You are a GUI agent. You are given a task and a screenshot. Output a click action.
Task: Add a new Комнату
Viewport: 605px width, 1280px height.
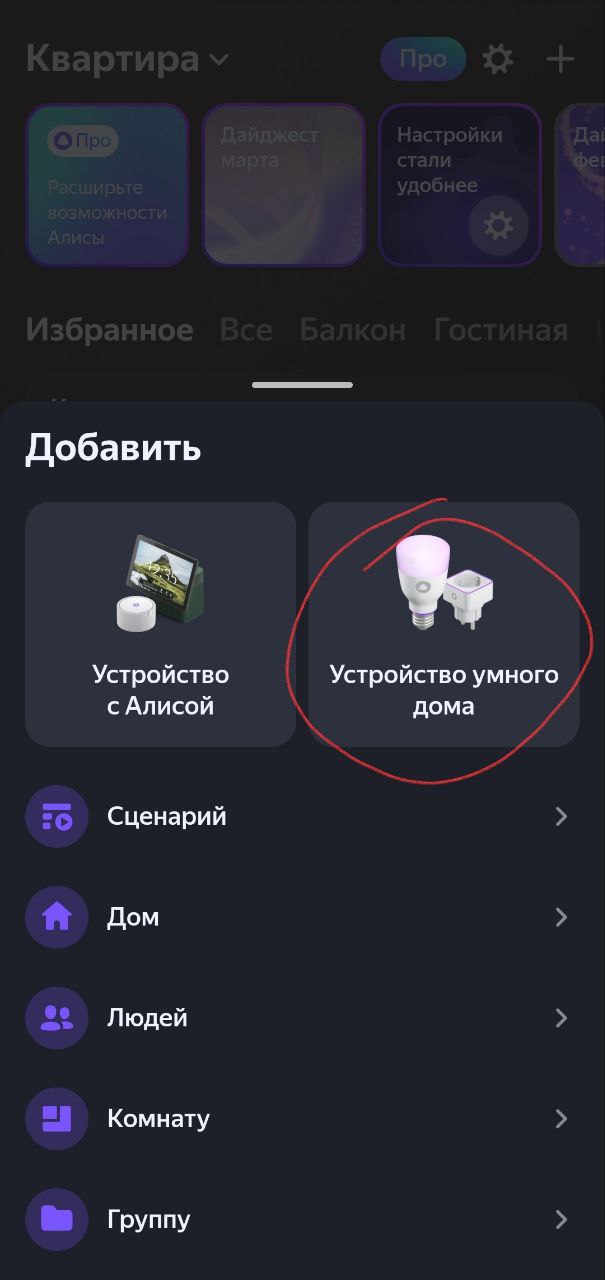[300, 1118]
